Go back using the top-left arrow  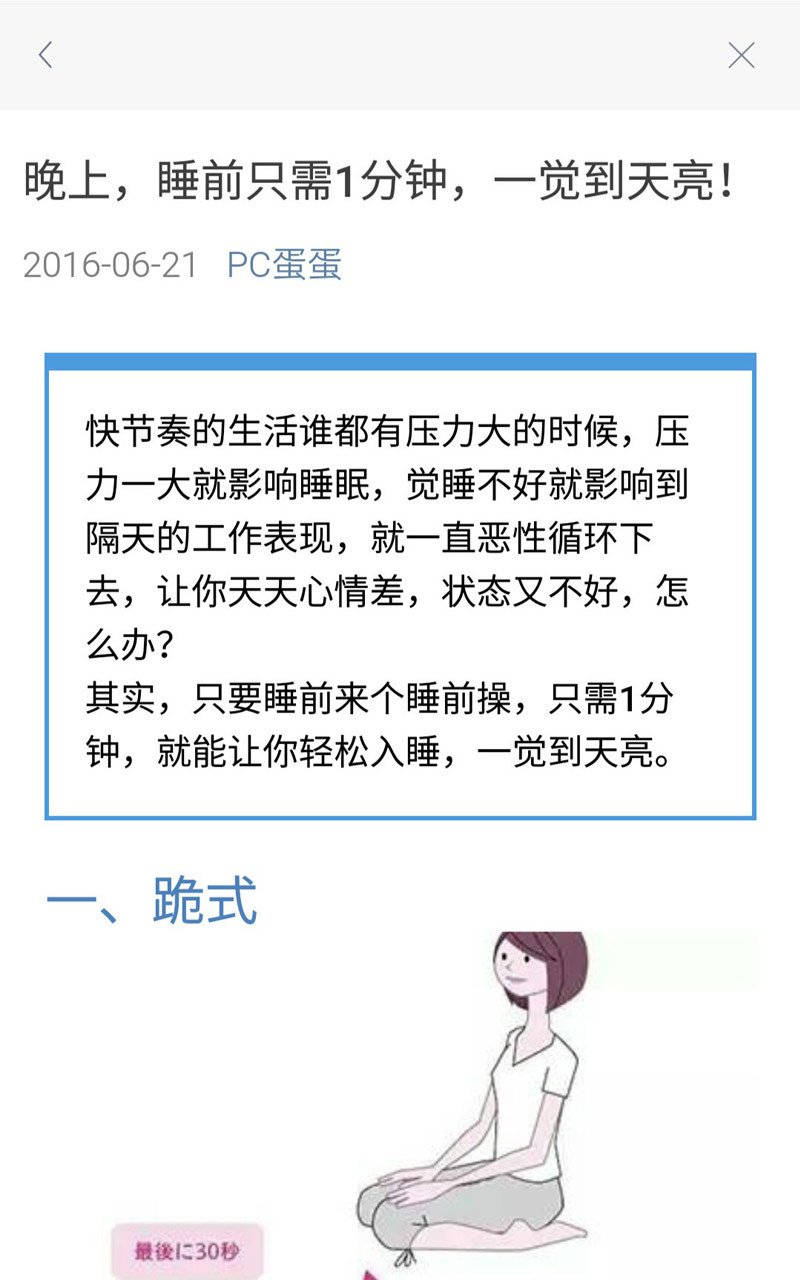point(45,55)
